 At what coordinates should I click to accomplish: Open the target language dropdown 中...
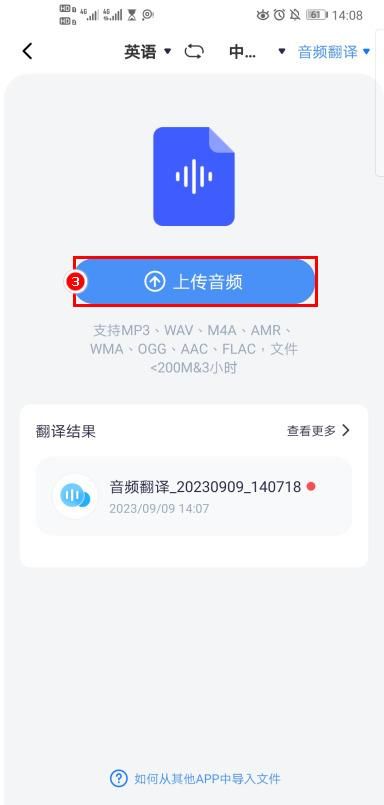click(x=257, y=51)
